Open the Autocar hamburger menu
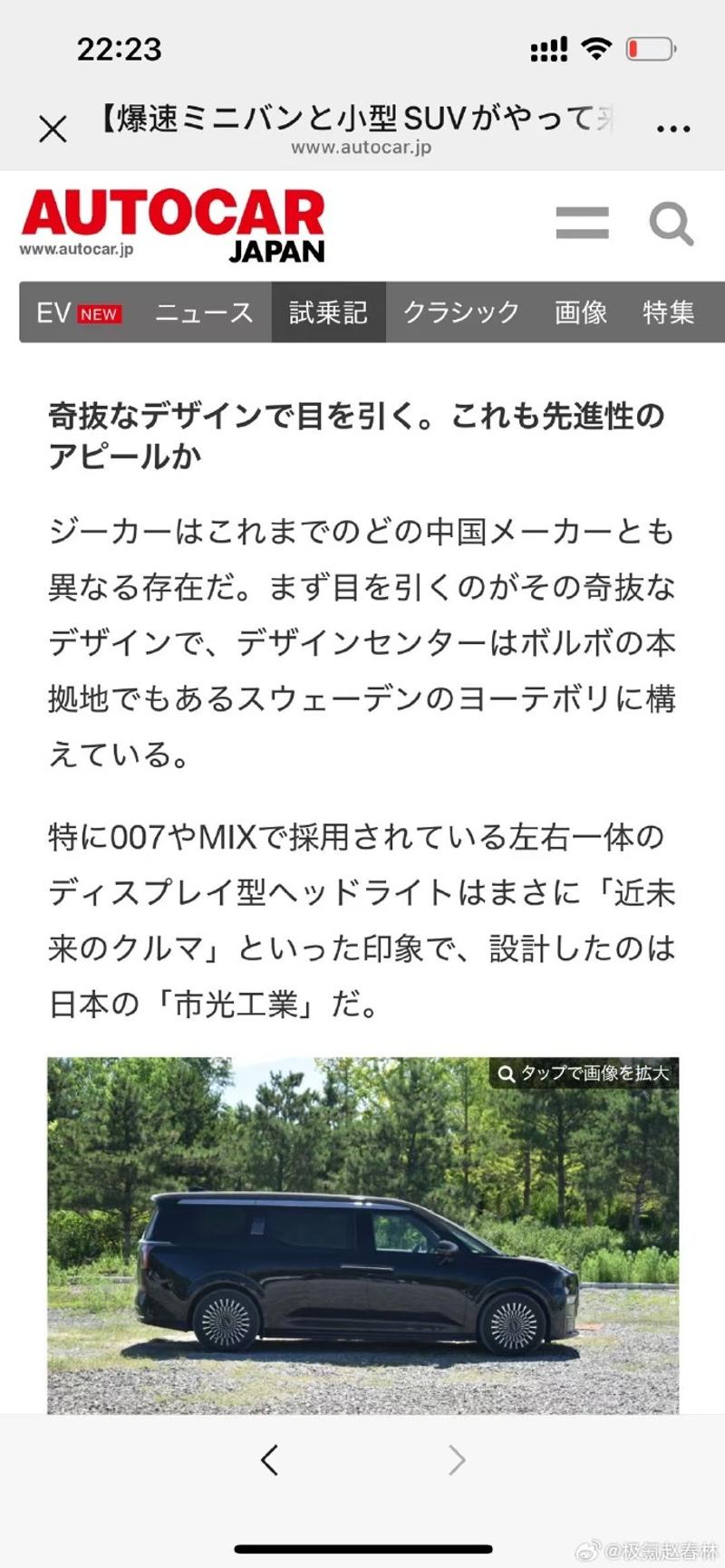Viewport: 725px width, 1568px height. pos(582,223)
